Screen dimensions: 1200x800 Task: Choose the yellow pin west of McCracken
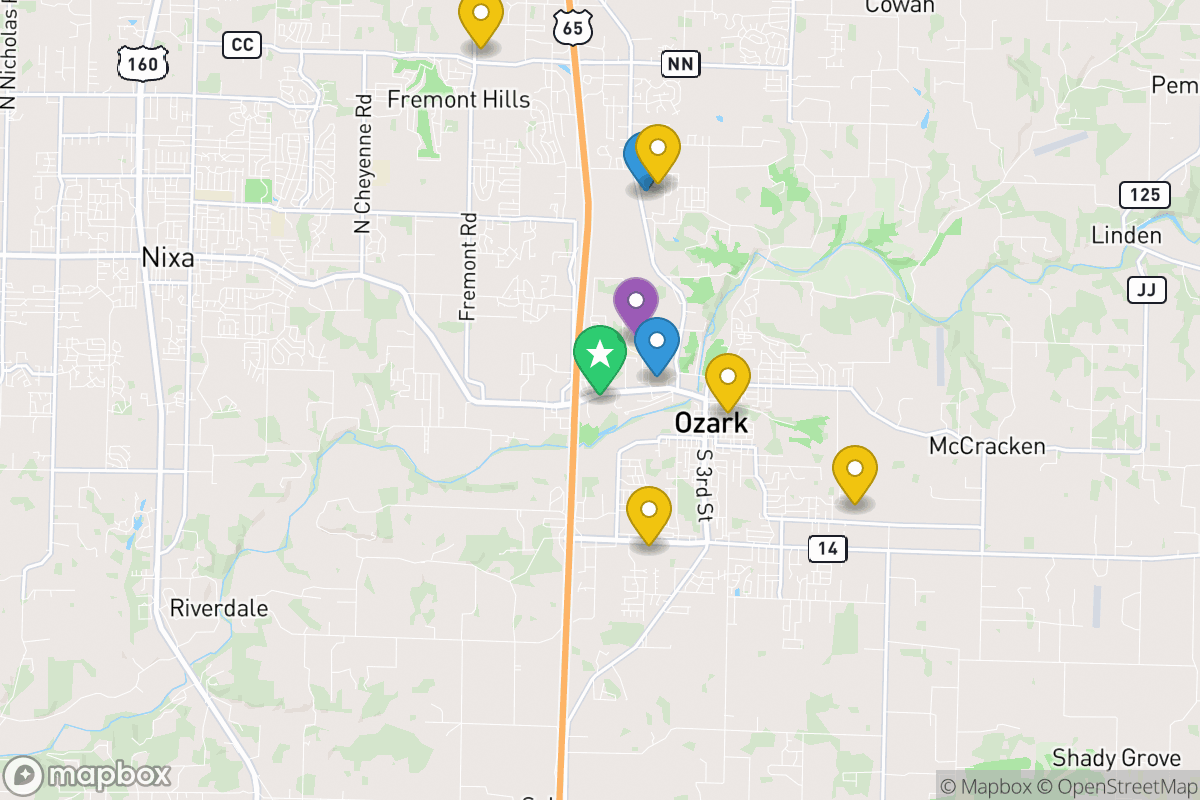coord(855,471)
